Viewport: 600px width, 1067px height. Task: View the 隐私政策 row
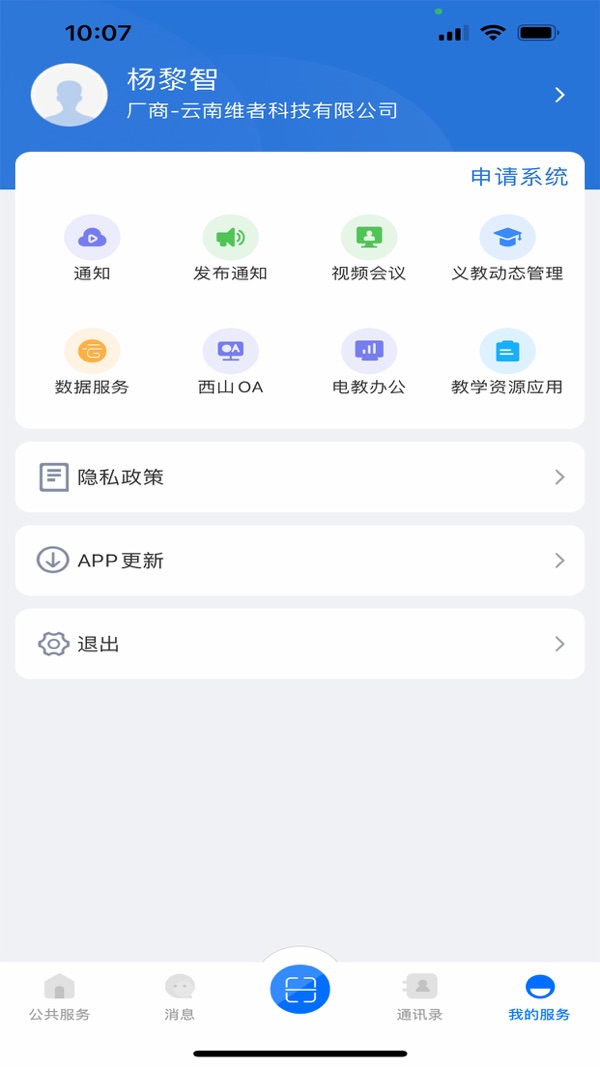pyautogui.click(x=300, y=477)
